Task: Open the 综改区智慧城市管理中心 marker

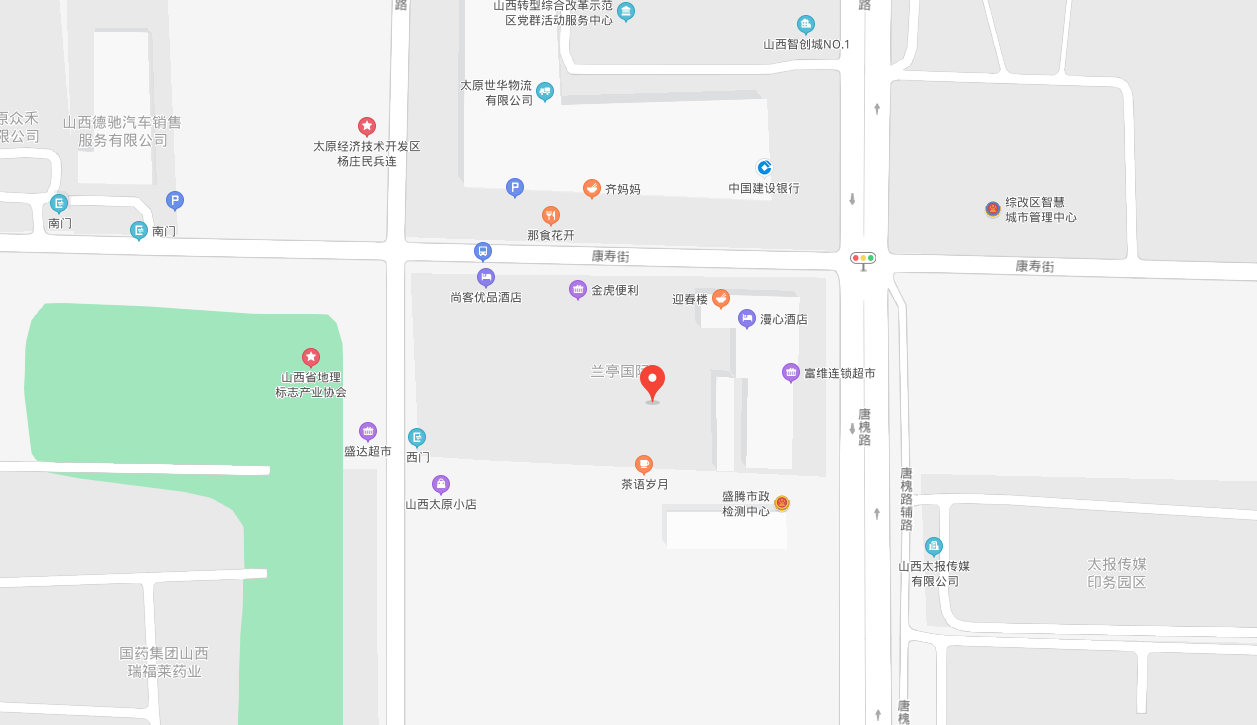Action: pyautogui.click(x=992, y=209)
